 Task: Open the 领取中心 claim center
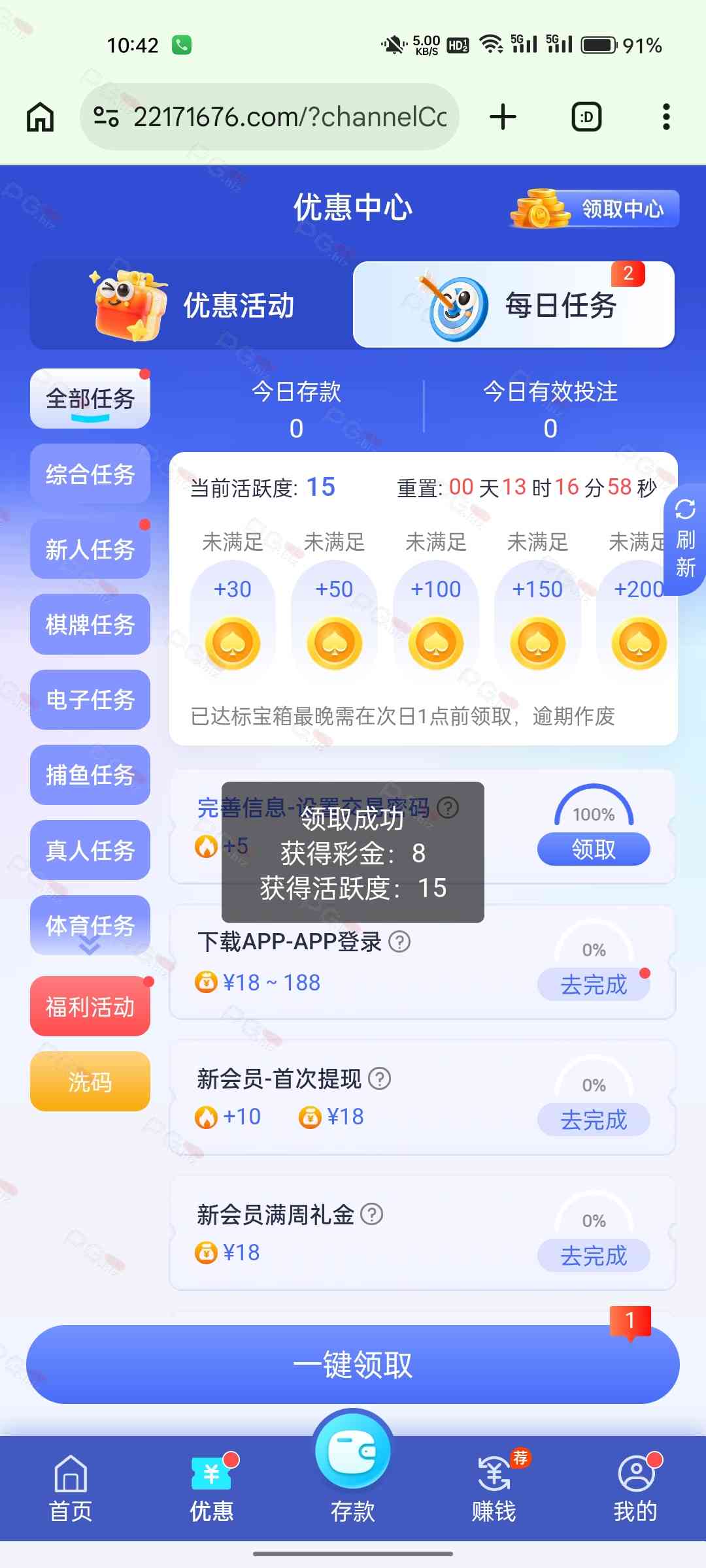[x=594, y=209]
